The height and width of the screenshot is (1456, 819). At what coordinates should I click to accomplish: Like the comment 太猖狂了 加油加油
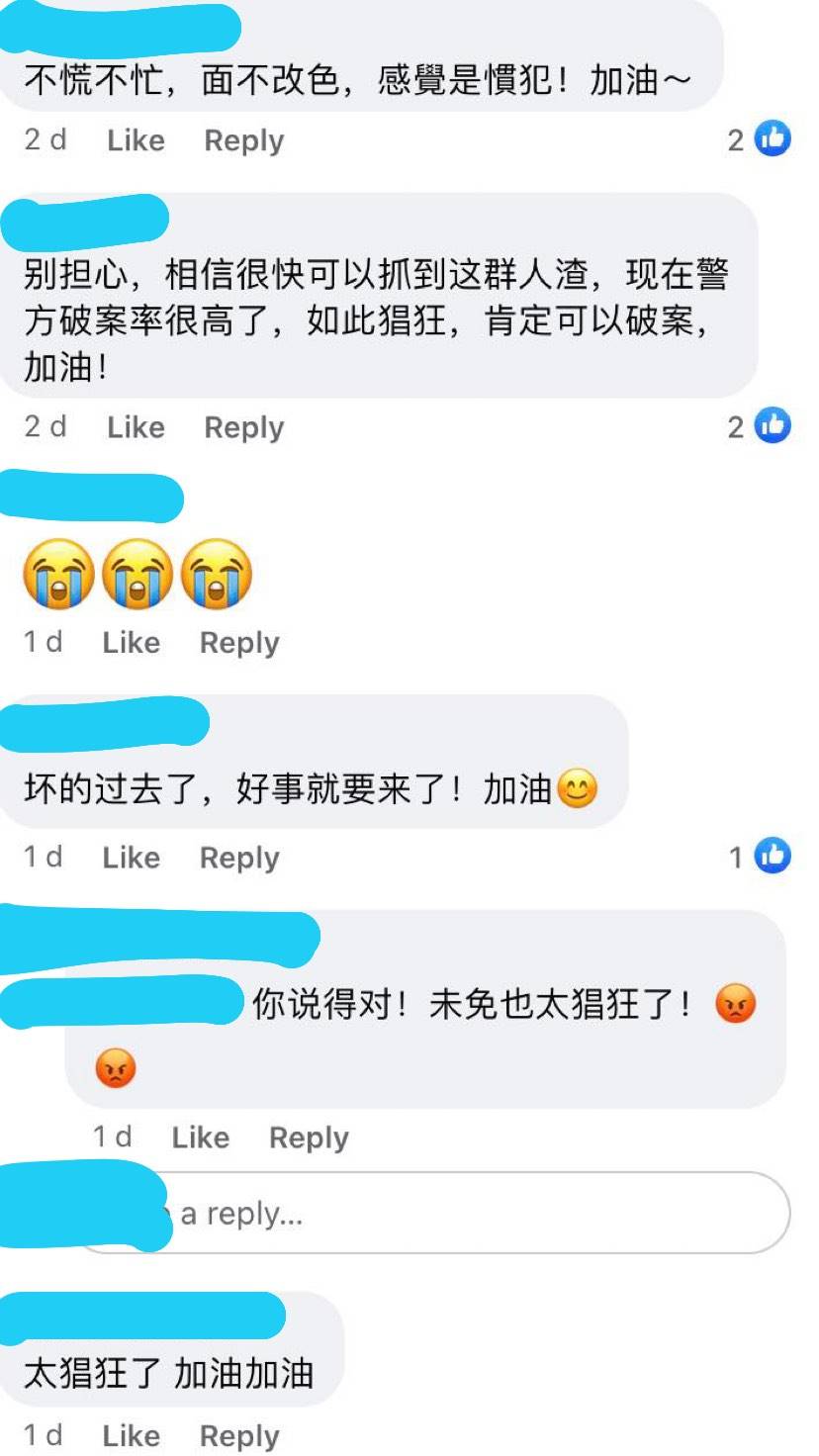tap(131, 1435)
